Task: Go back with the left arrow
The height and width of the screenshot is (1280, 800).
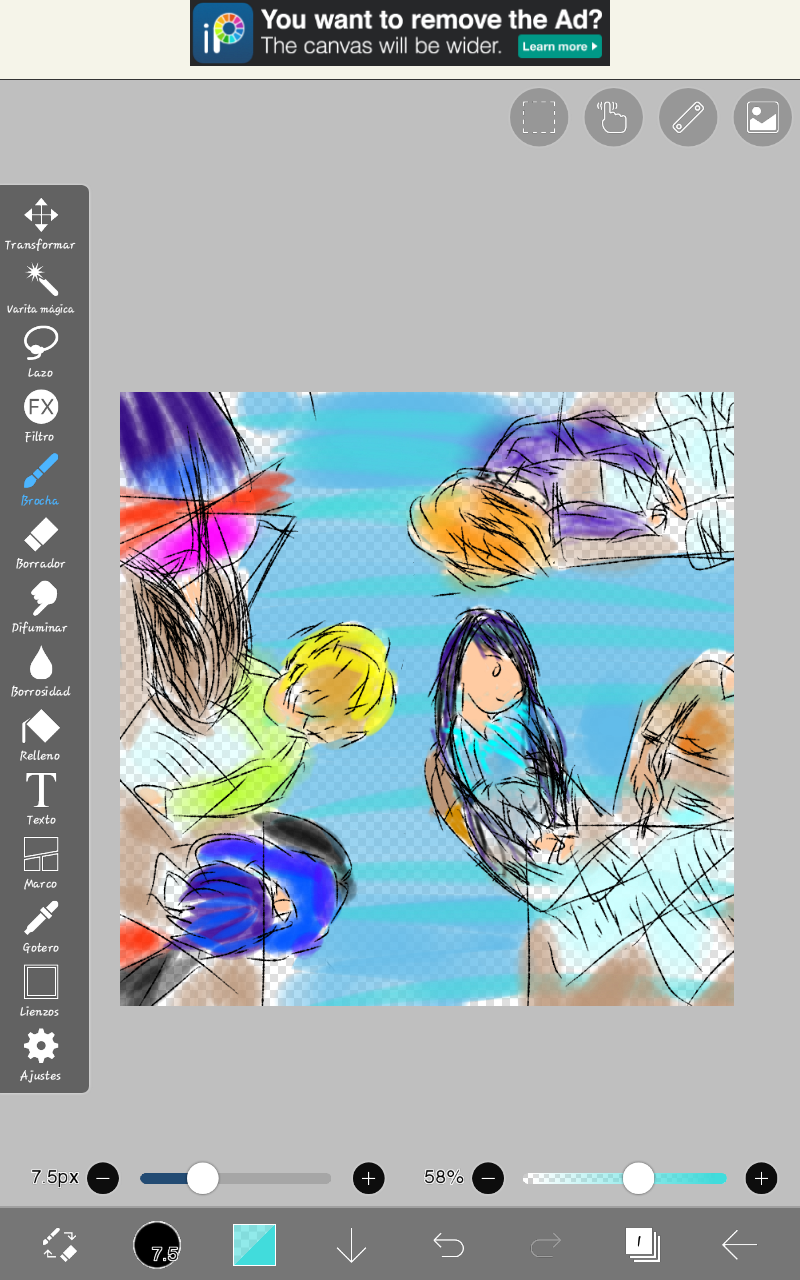Action: pyautogui.click(x=739, y=1245)
